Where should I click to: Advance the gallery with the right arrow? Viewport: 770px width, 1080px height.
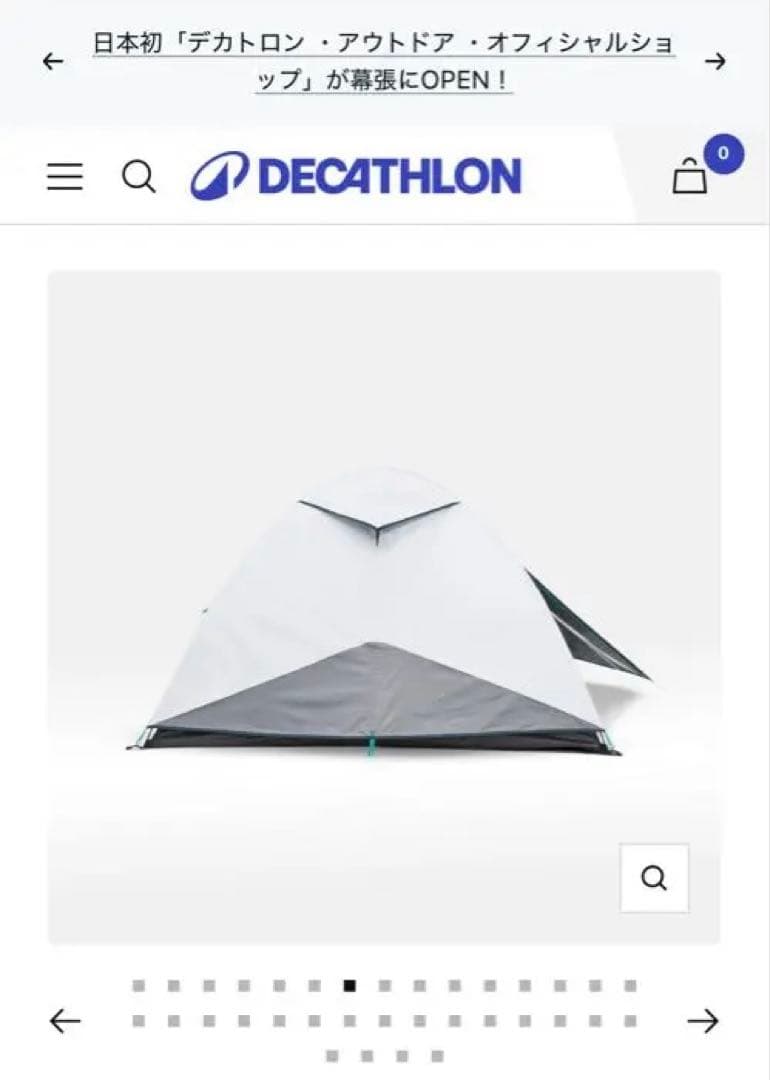tap(701, 1021)
